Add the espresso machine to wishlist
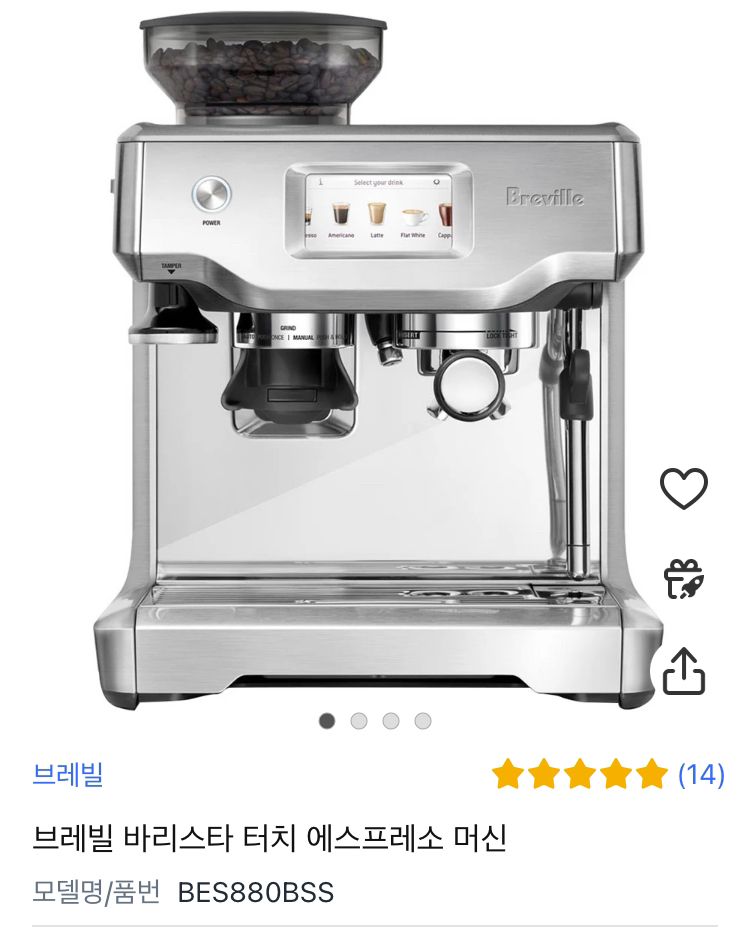 click(x=684, y=488)
